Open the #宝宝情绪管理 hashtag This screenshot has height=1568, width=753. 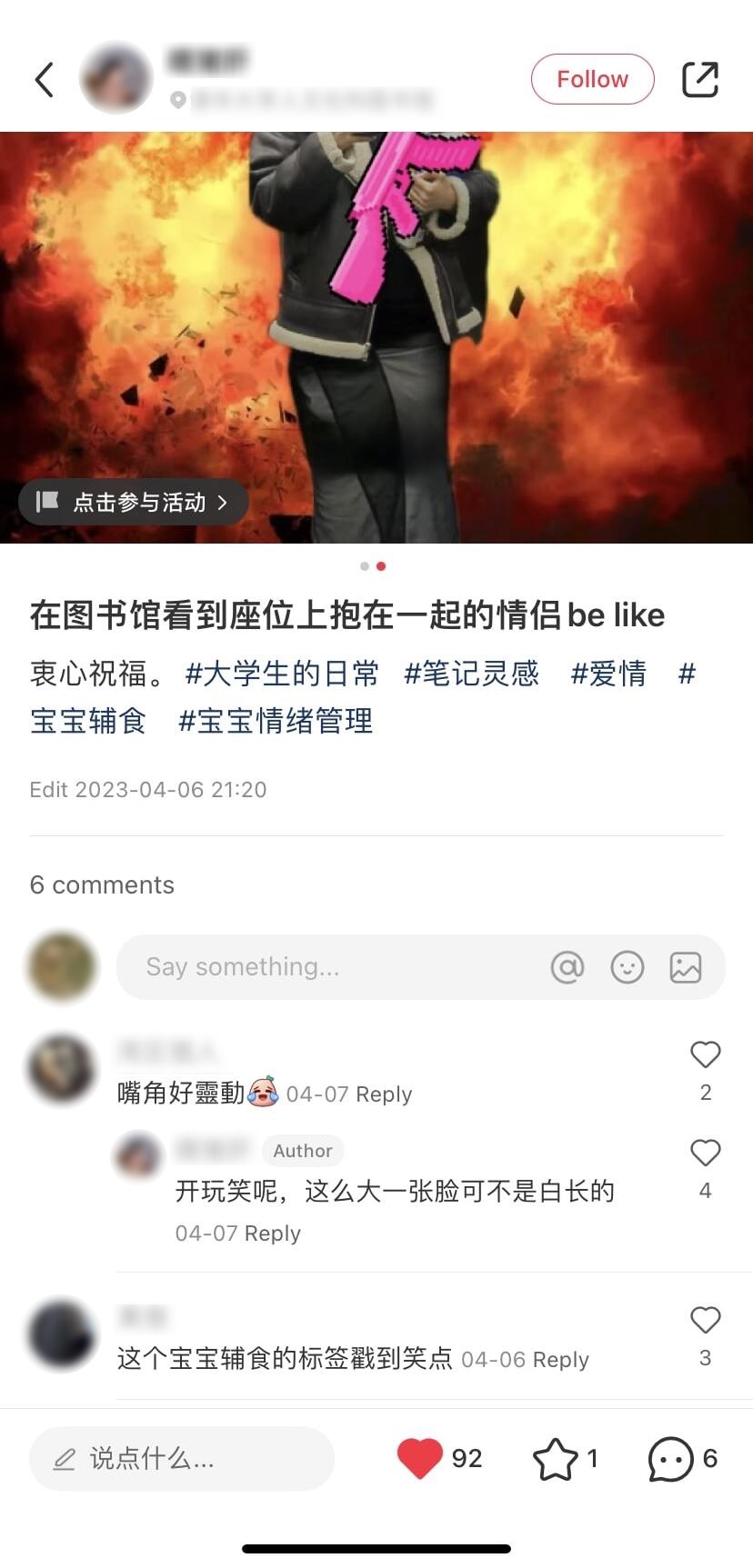click(x=276, y=721)
